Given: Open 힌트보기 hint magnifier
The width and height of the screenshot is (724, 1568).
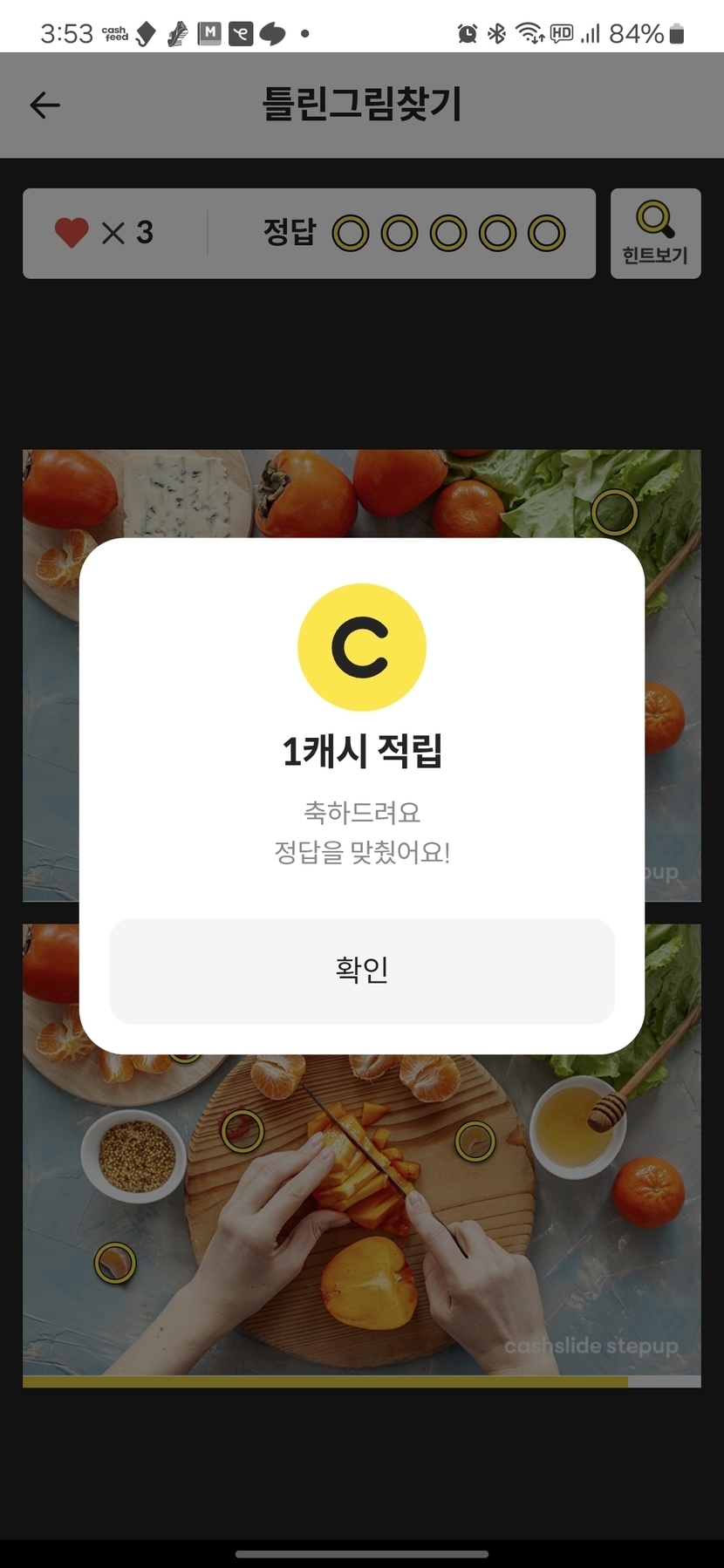Looking at the screenshot, I should coord(655,233).
